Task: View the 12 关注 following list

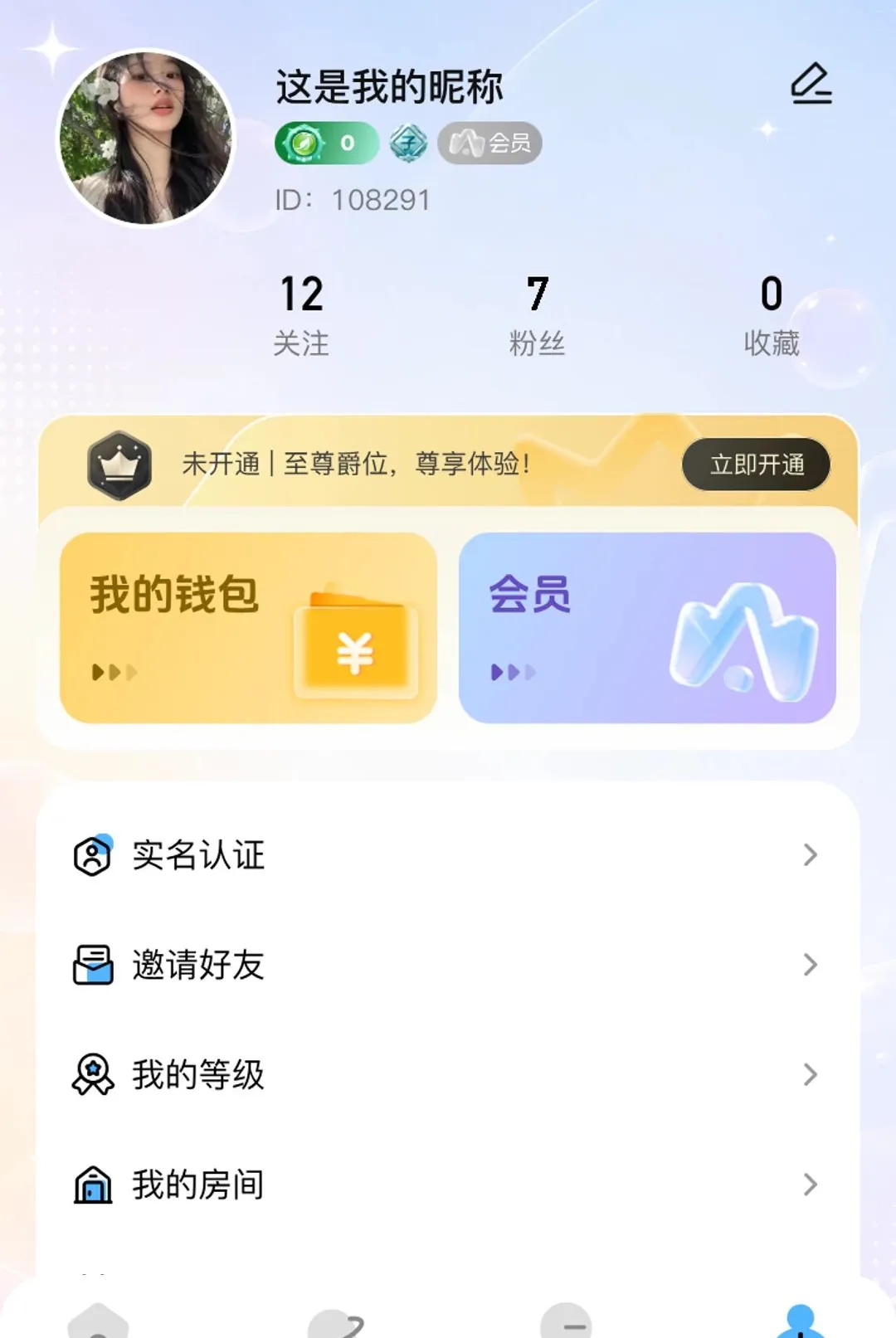Action: 301,316
